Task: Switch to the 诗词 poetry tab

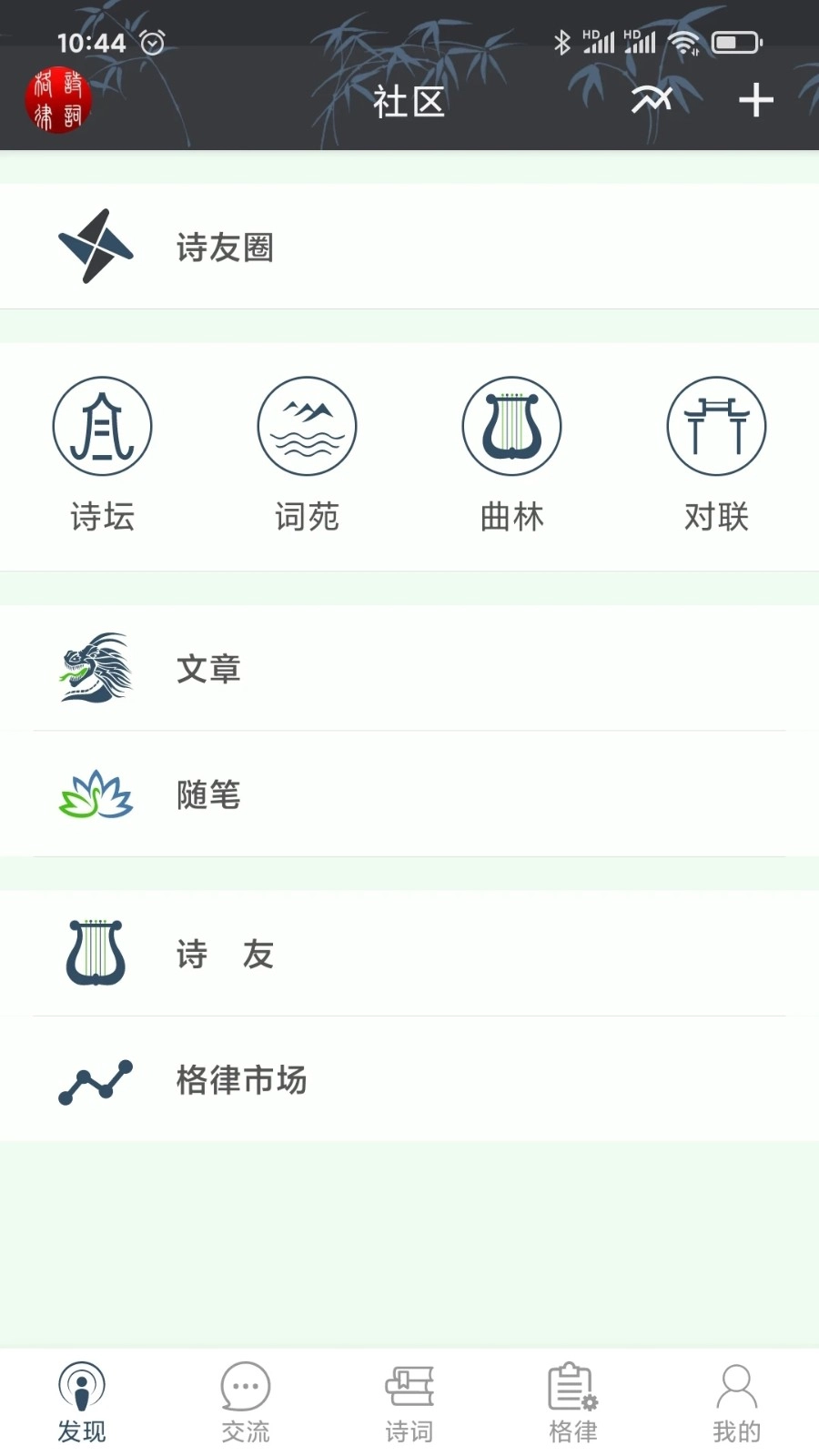Action: pos(409,1403)
